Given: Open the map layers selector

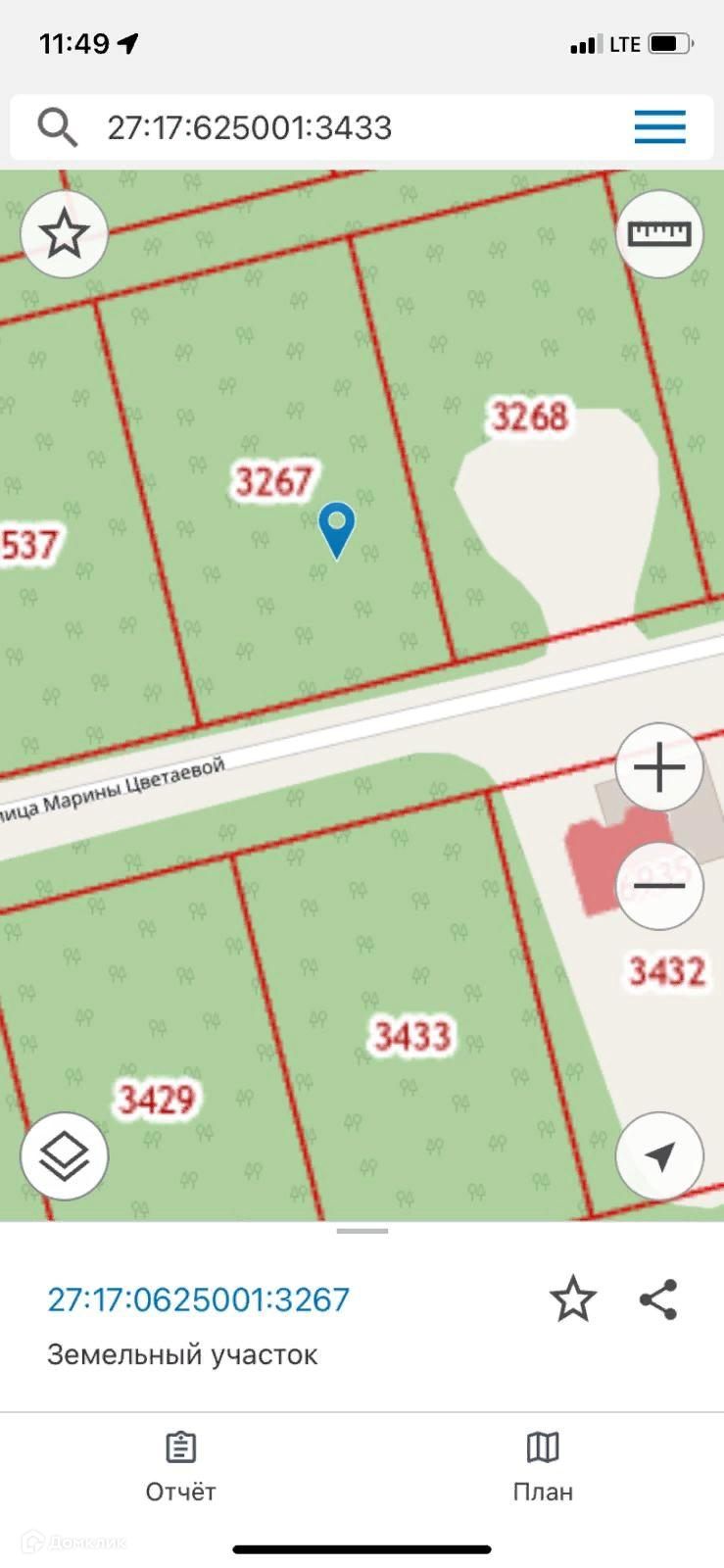Looking at the screenshot, I should 65,1156.
